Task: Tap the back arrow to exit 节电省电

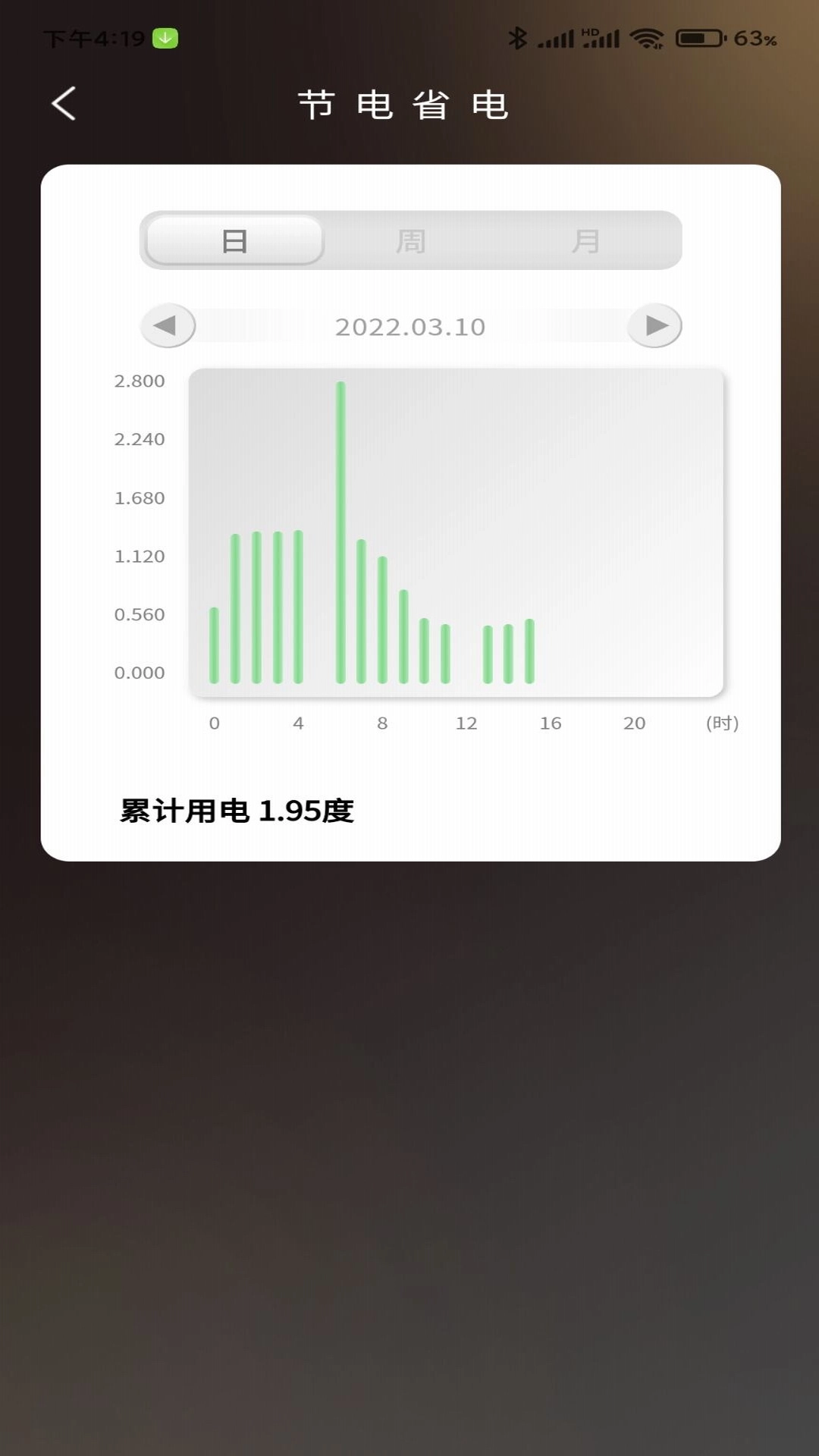Action: coord(63,104)
